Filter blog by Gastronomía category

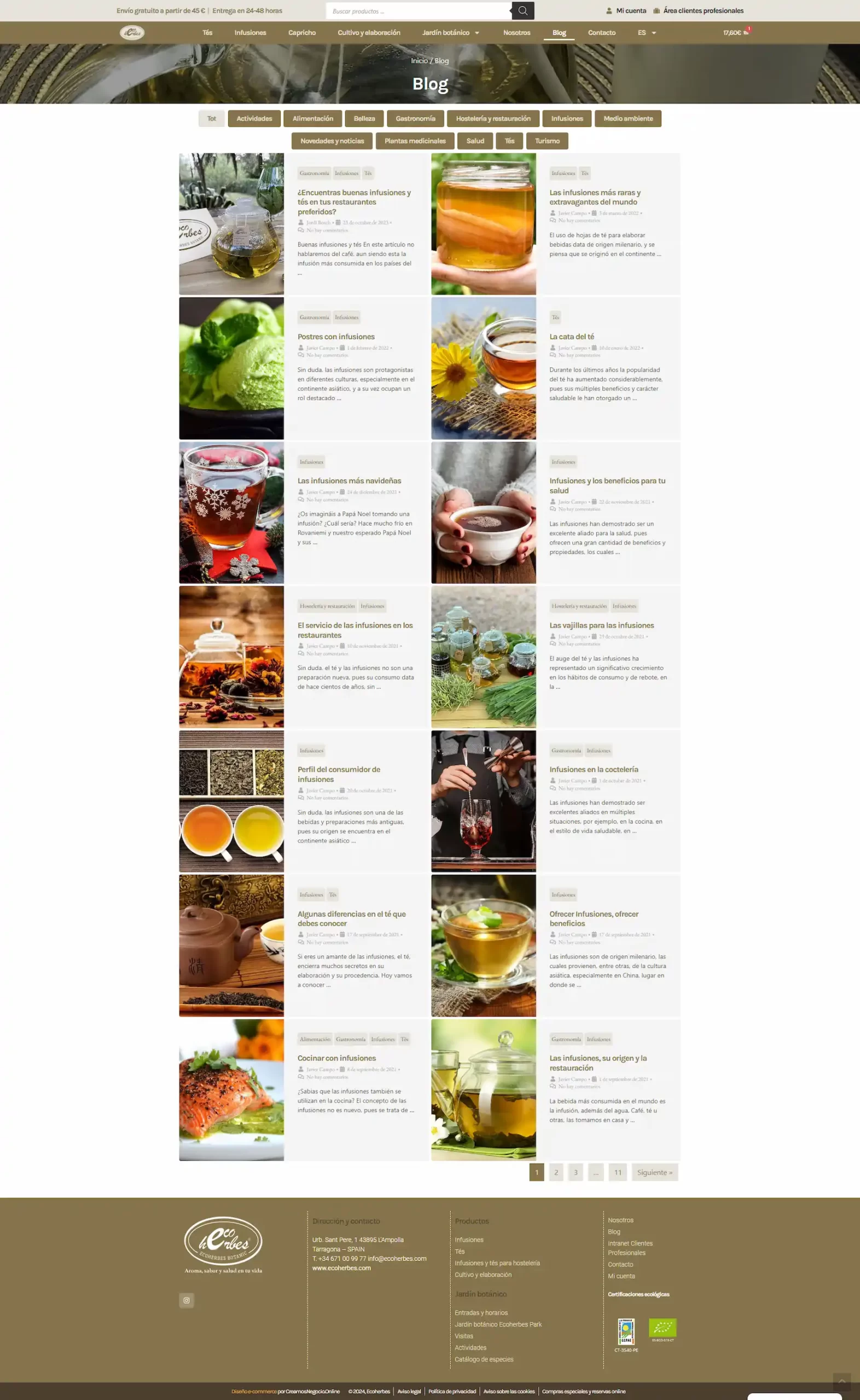(415, 119)
